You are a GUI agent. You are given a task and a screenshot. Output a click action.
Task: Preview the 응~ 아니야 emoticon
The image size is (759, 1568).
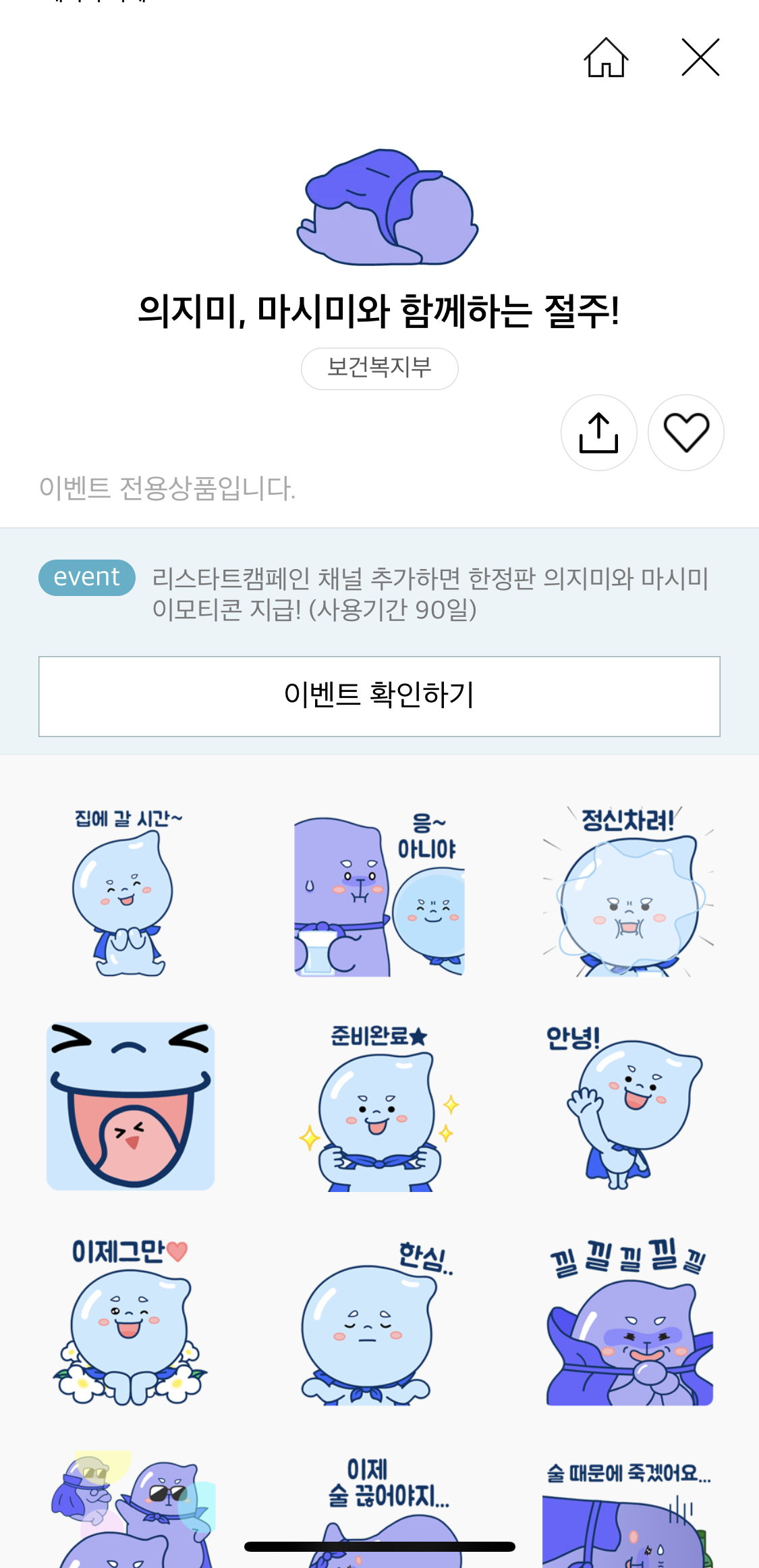[379, 892]
